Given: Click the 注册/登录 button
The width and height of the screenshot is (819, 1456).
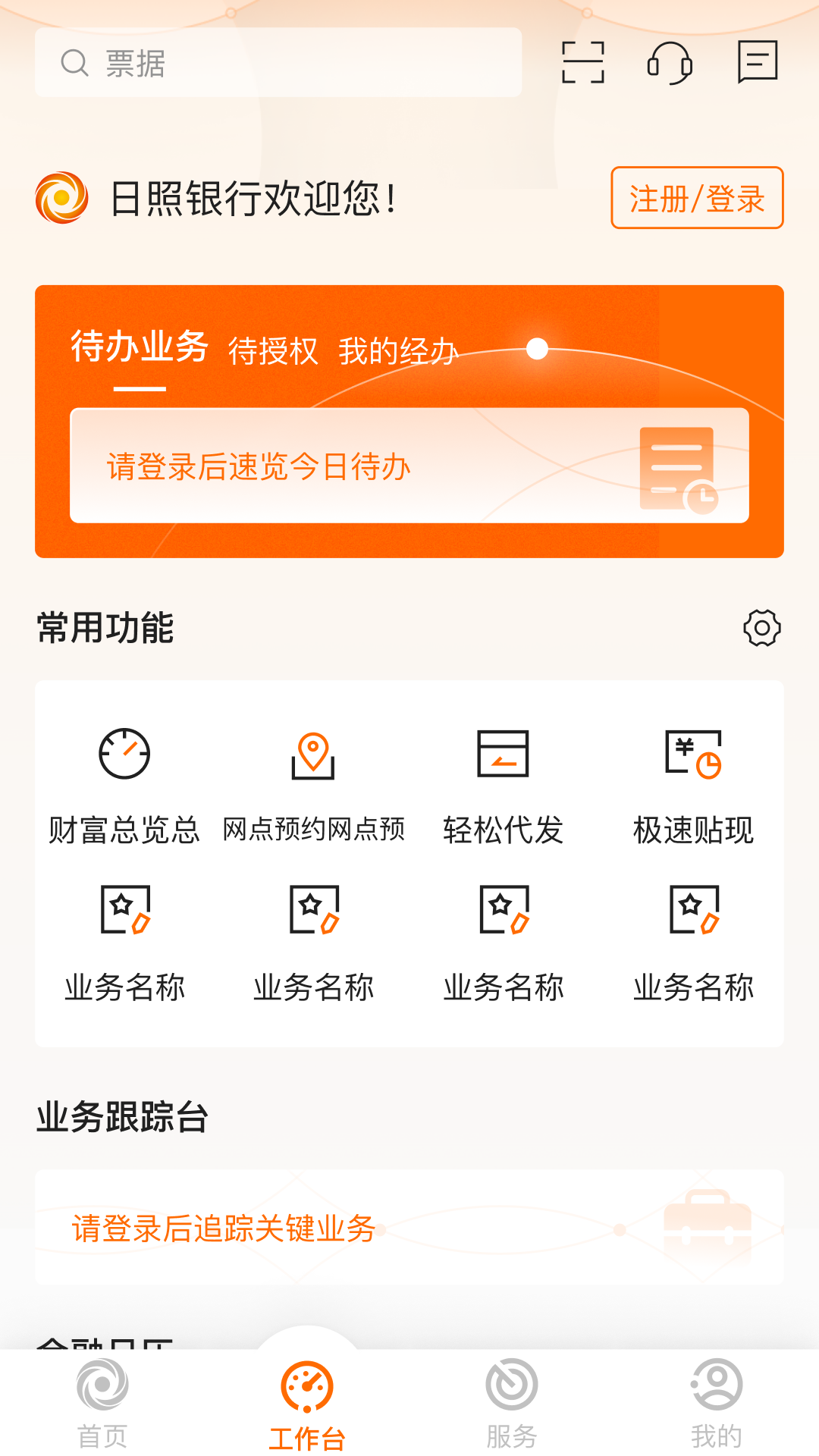Looking at the screenshot, I should click(697, 198).
